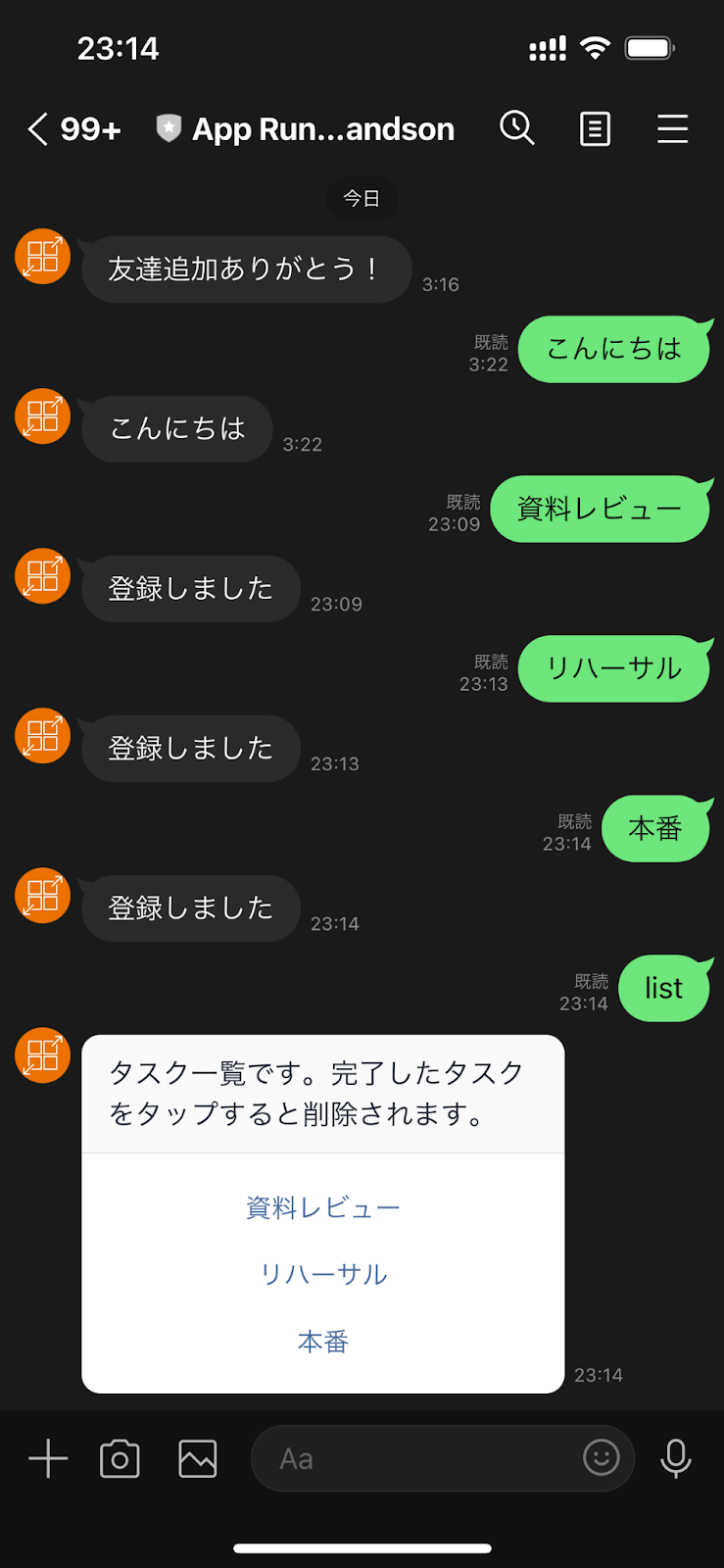Tap リハーサル in the task list
The image size is (724, 1568).
tap(323, 1274)
